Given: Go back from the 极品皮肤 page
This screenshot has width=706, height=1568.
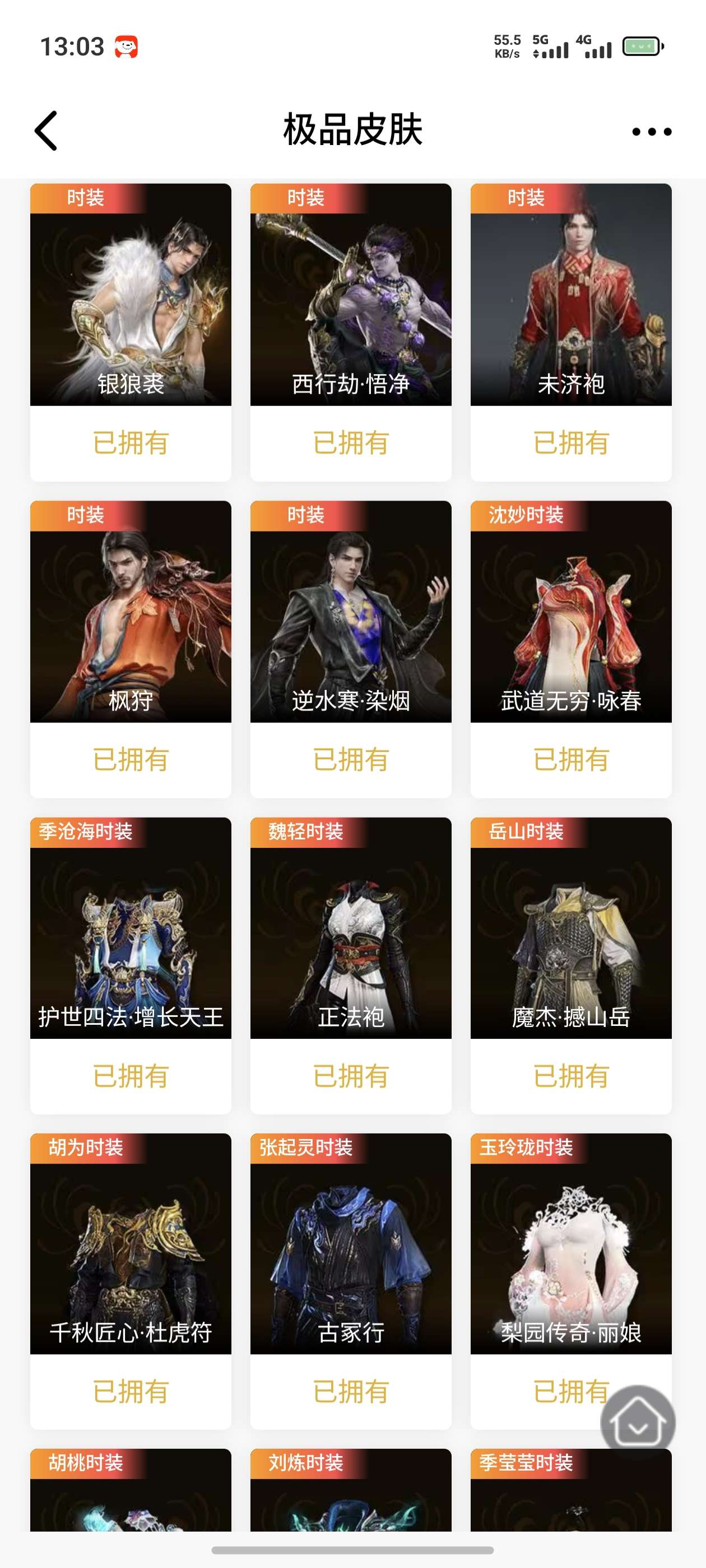Looking at the screenshot, I should pyautogui.click(x=47, y=130).
